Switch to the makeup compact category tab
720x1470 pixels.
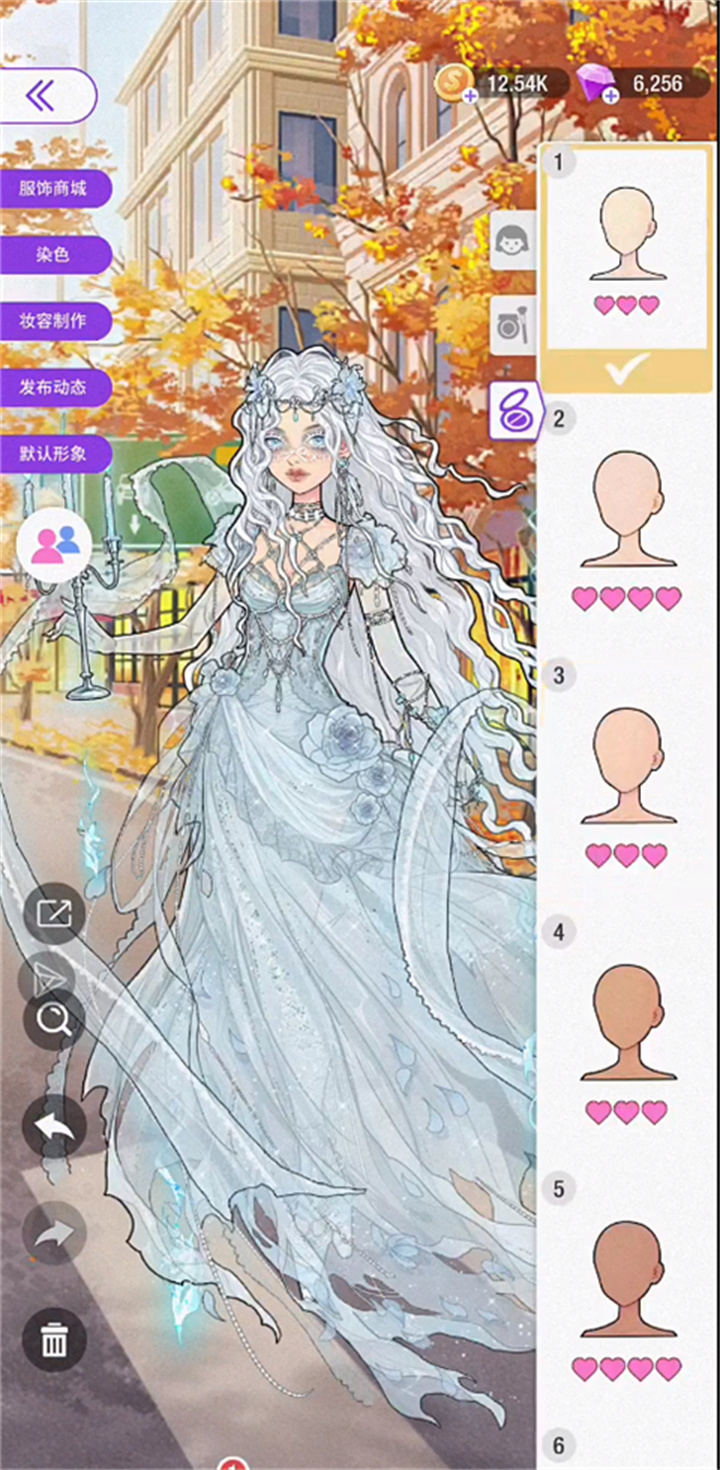pos(512,326)
